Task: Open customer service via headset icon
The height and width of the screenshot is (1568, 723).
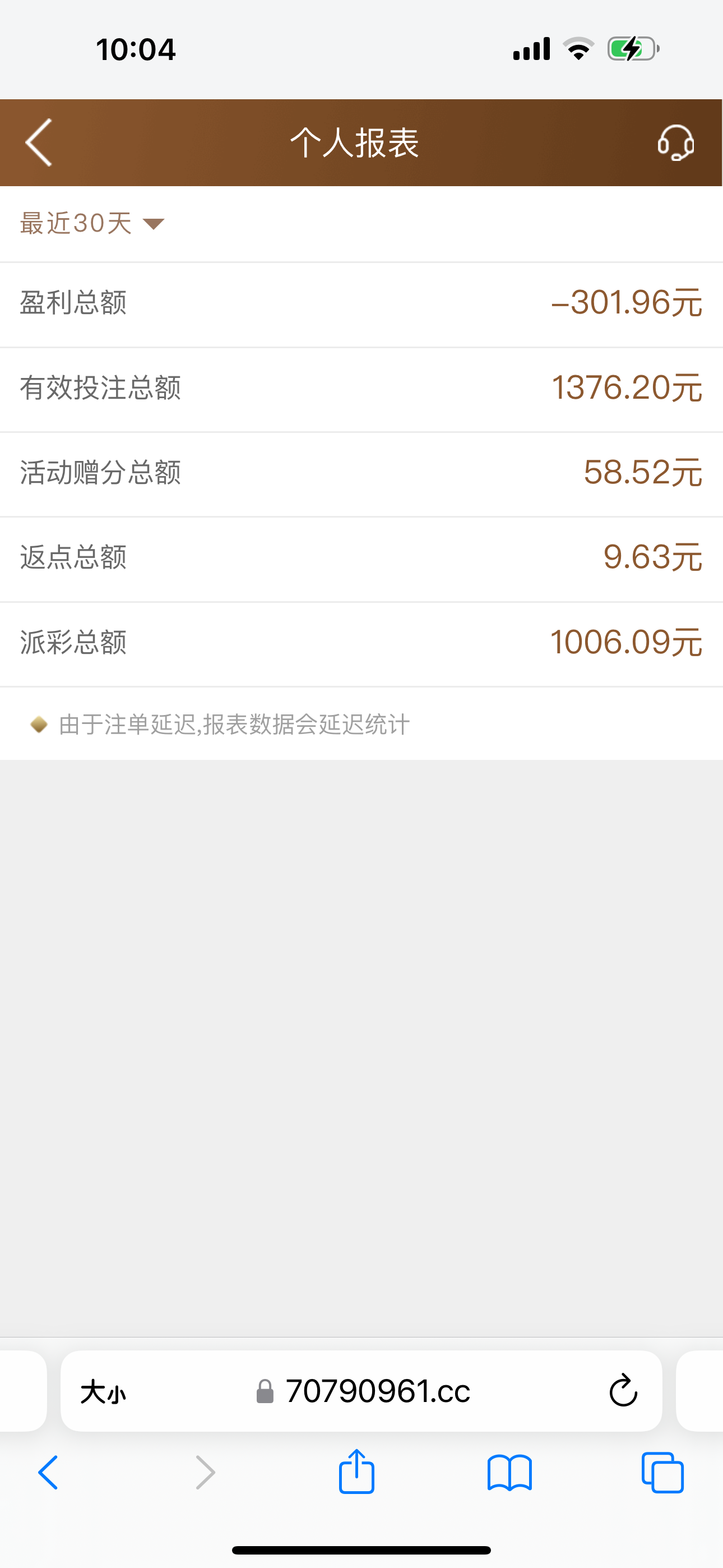Action: click(x=675, y=143)
